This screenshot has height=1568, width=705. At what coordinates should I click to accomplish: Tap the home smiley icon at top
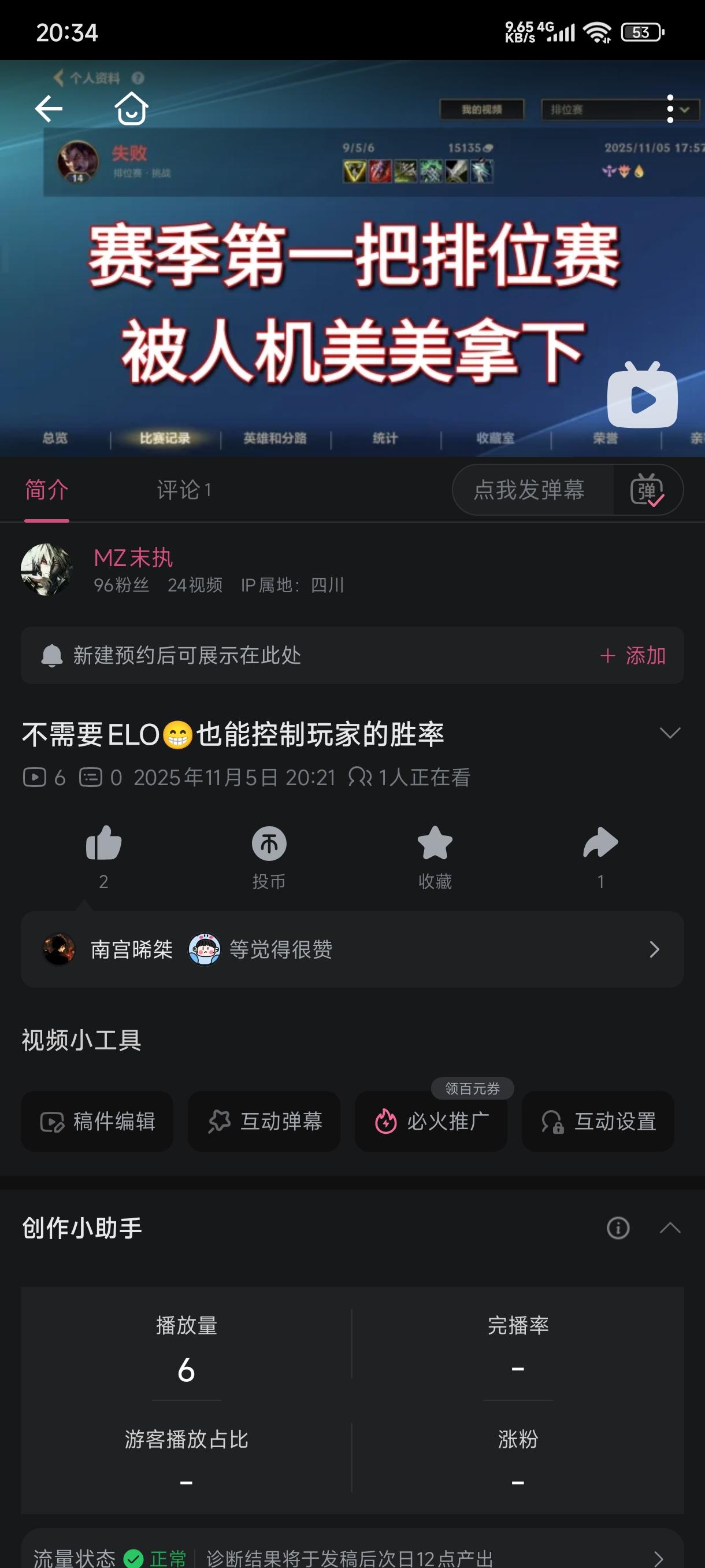point(130,108)
